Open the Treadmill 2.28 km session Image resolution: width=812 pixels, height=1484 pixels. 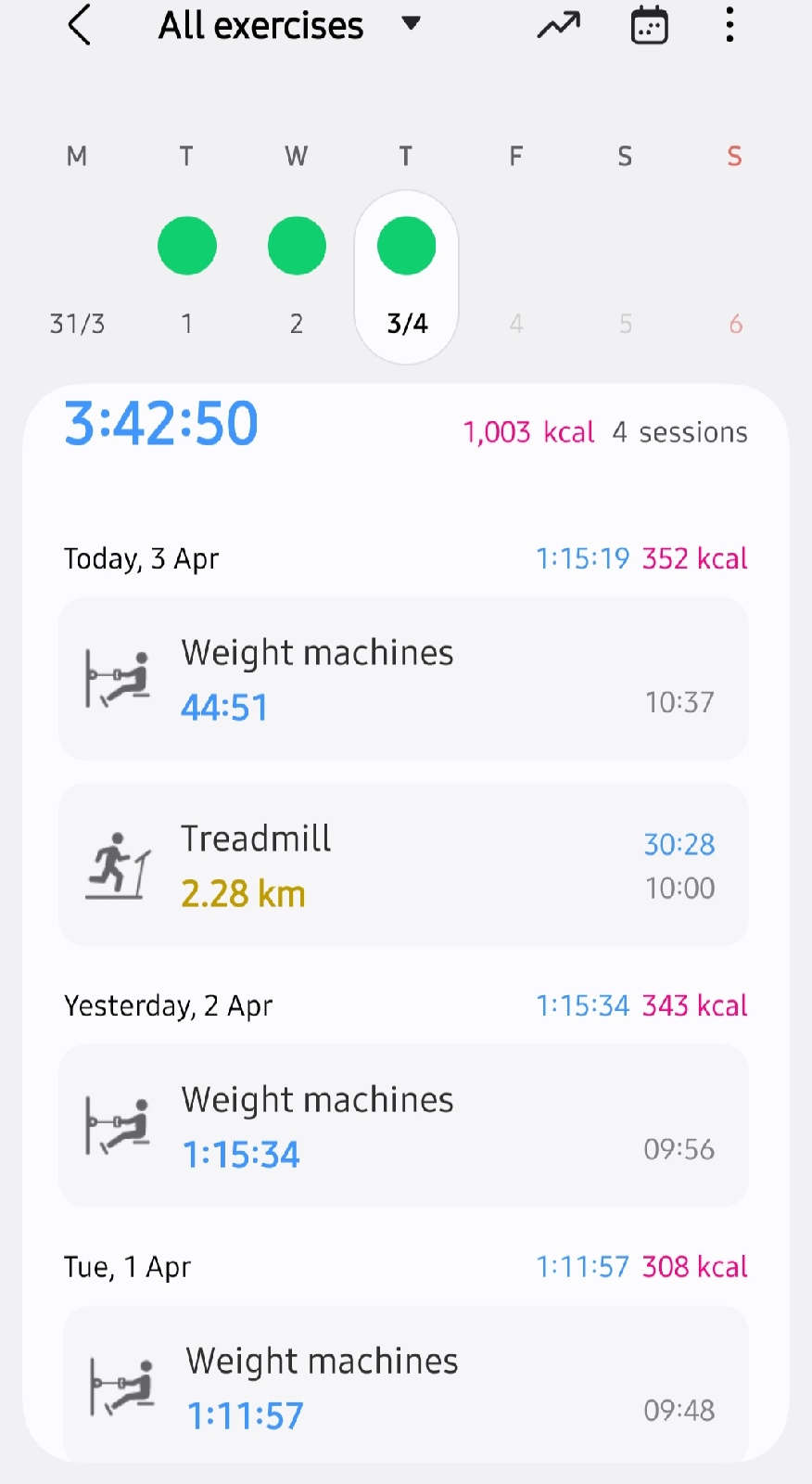(x=403, y=864)
